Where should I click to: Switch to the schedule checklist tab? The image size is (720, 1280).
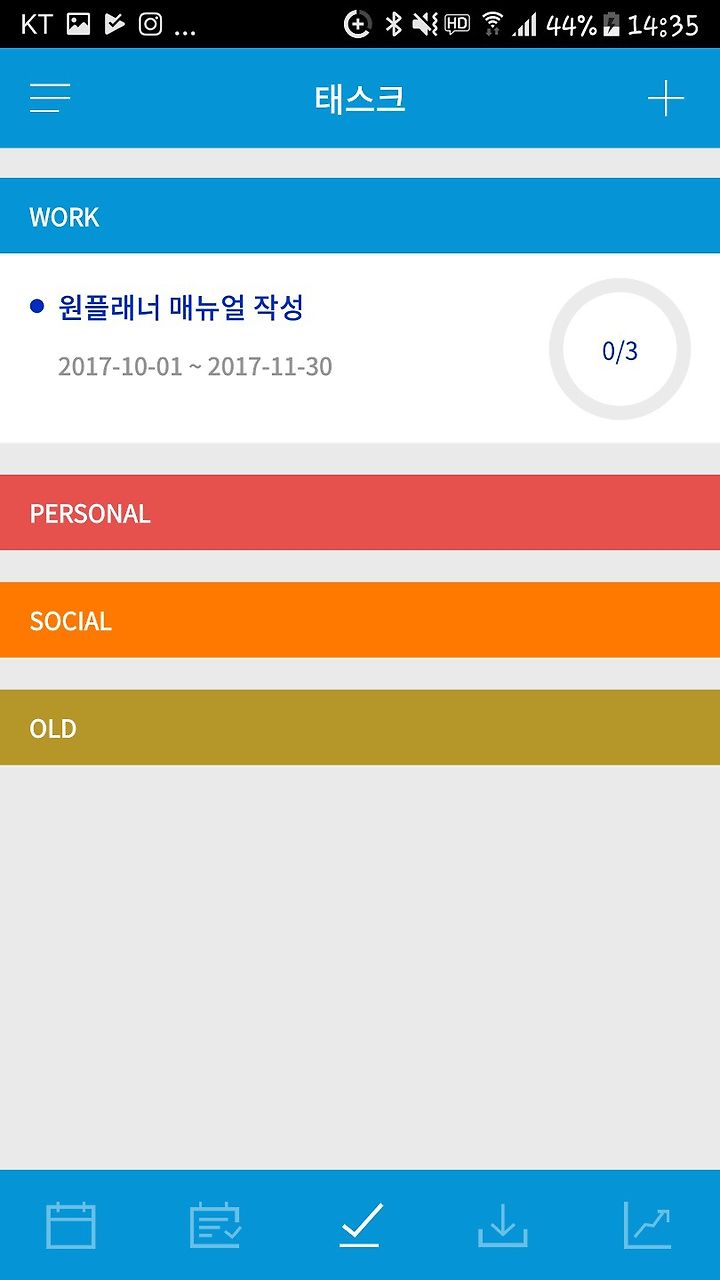click(216, 1225)
